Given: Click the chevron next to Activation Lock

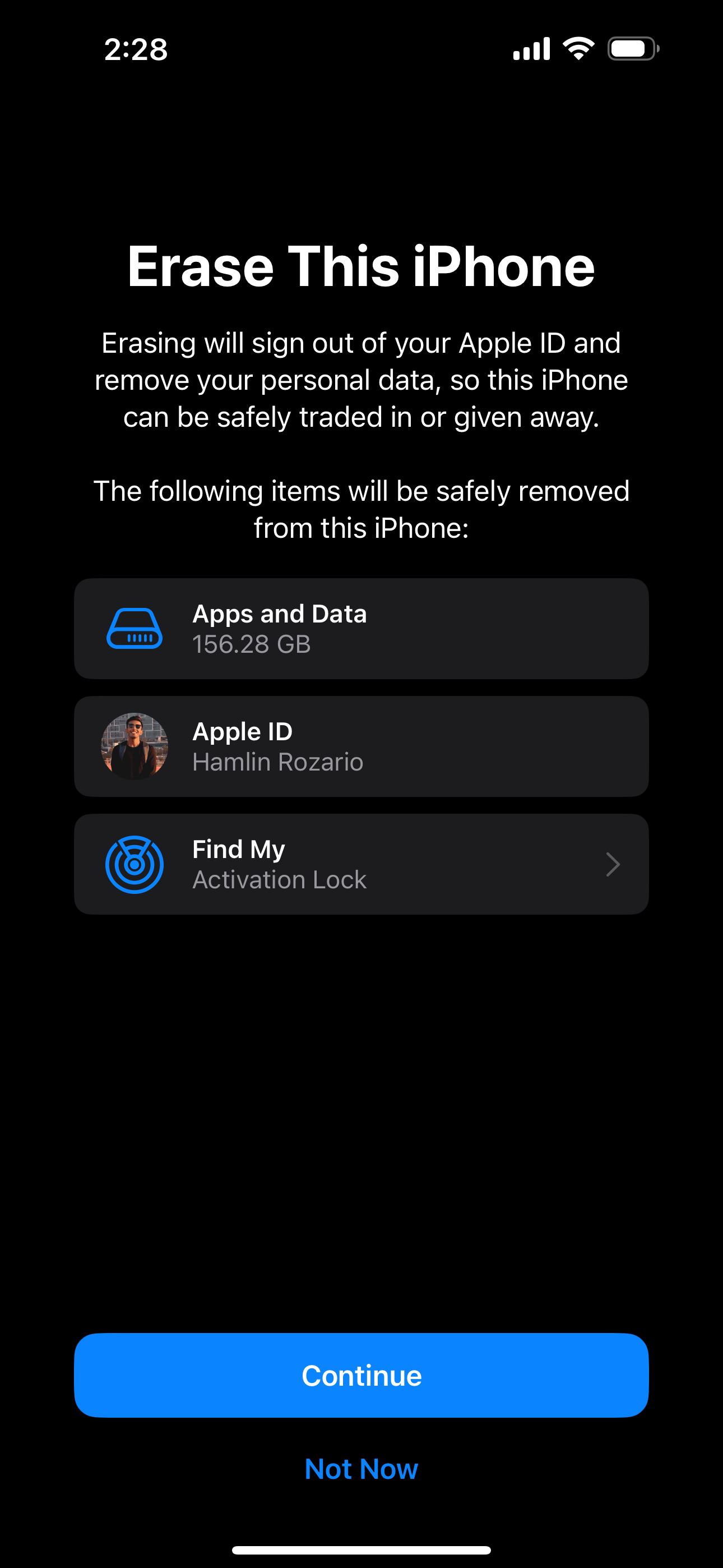Looking at the screenshot, I should tap(613, 864).
